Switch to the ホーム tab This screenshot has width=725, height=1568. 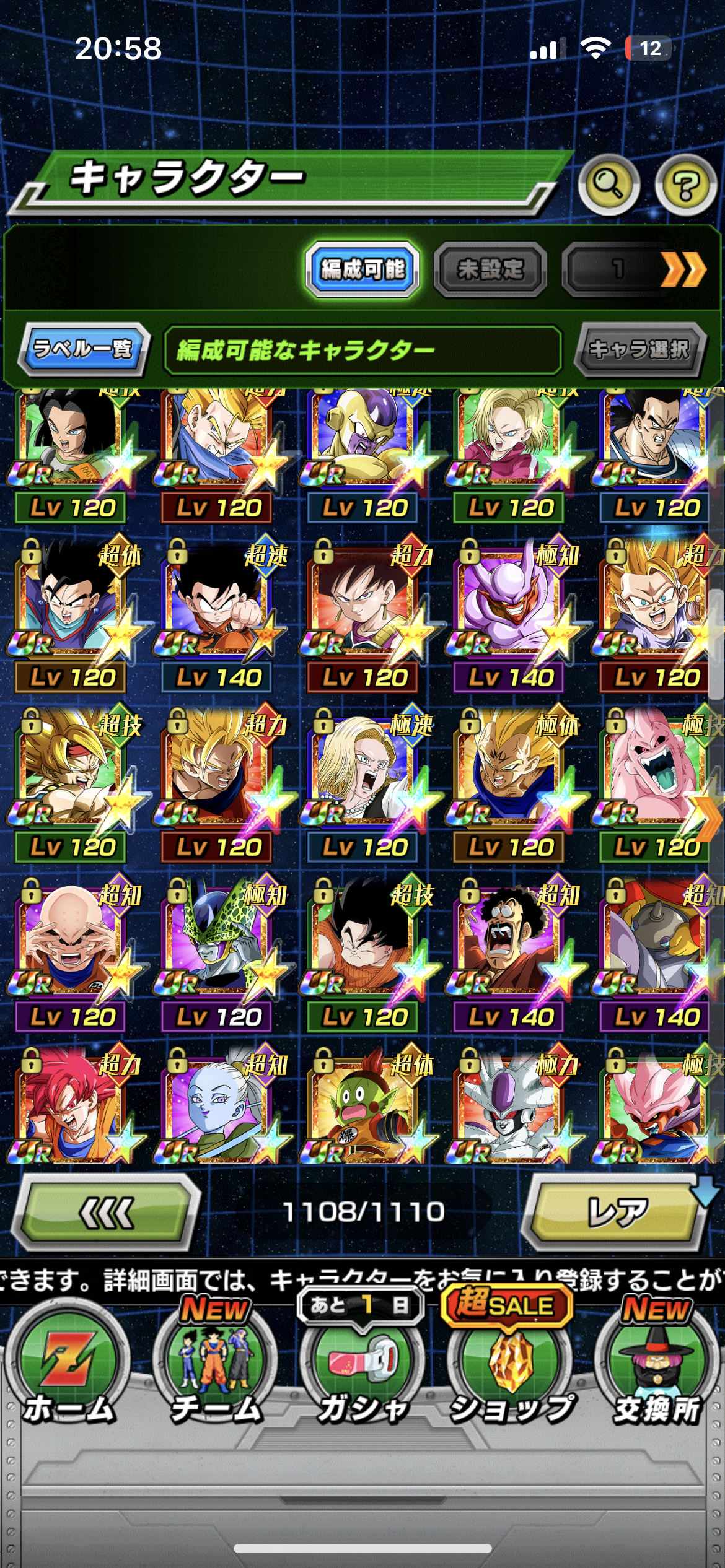[68, 1369]
